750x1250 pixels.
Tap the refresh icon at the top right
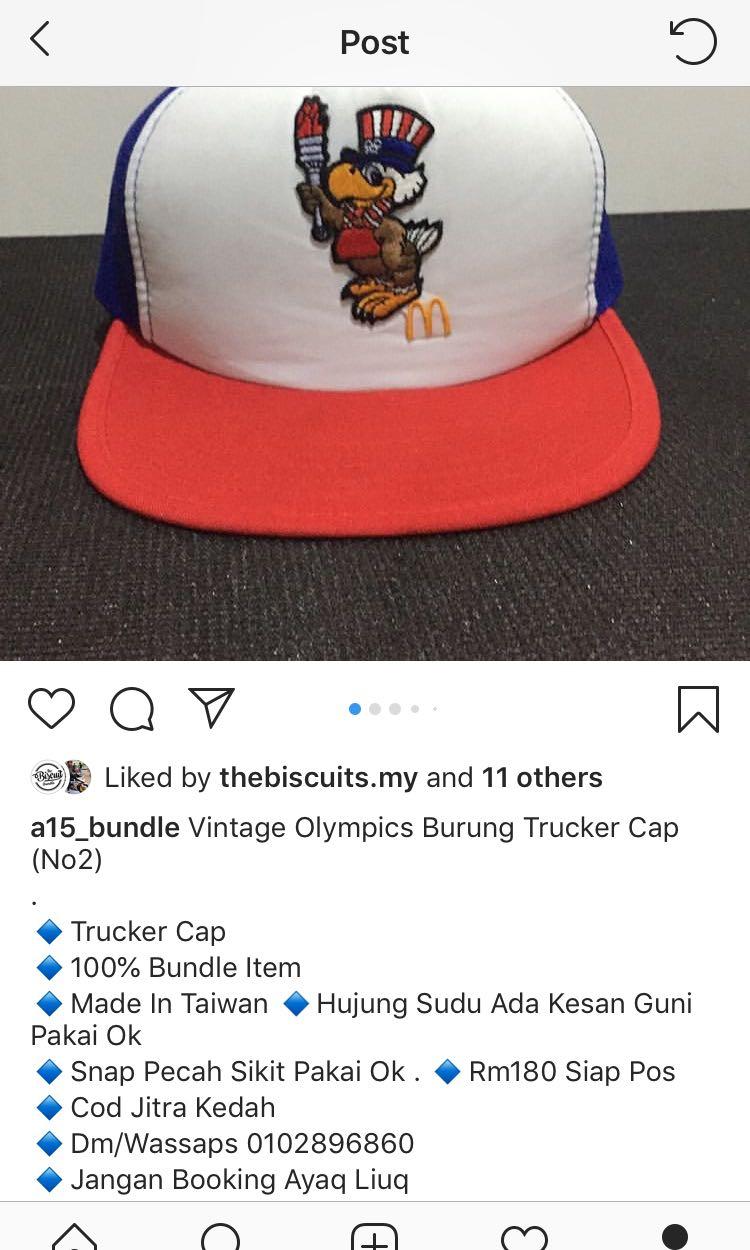tap(699, 42)
